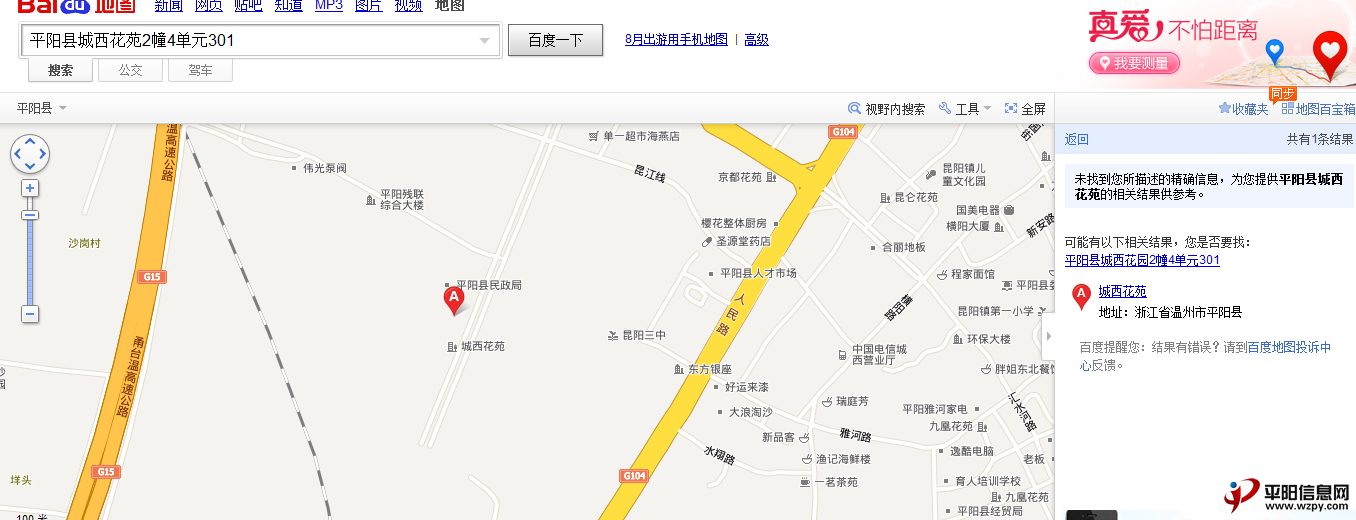Open the 平阳县 city dropdown
Screen dimensions: 1356x520
[41, 108]
